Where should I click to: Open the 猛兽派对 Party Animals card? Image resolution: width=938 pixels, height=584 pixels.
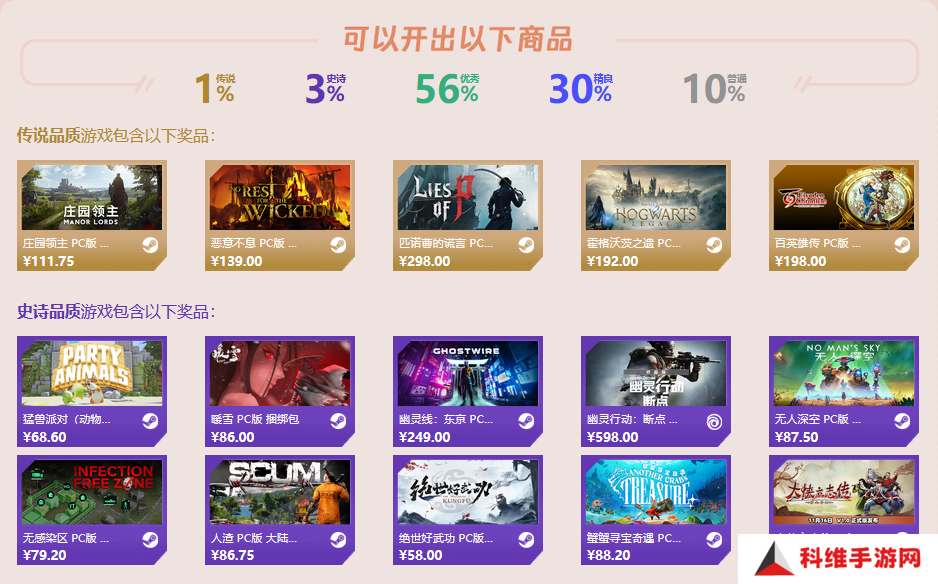click(x=92, y=390)
